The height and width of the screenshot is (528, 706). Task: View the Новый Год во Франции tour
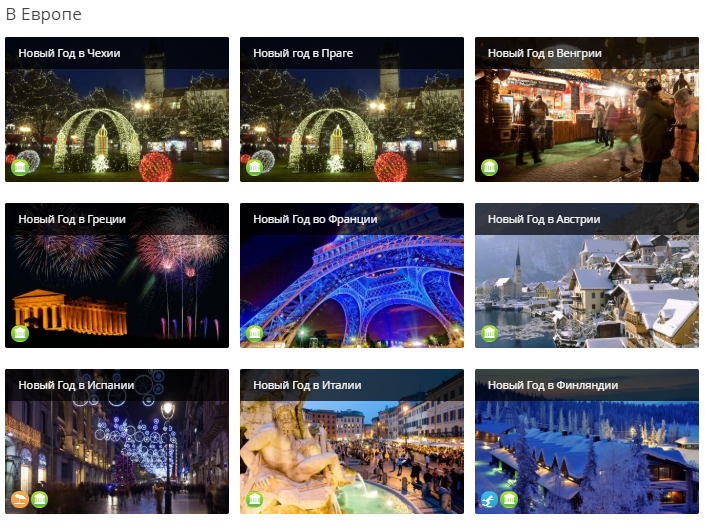pyautogui.click(x=352, y=276)
